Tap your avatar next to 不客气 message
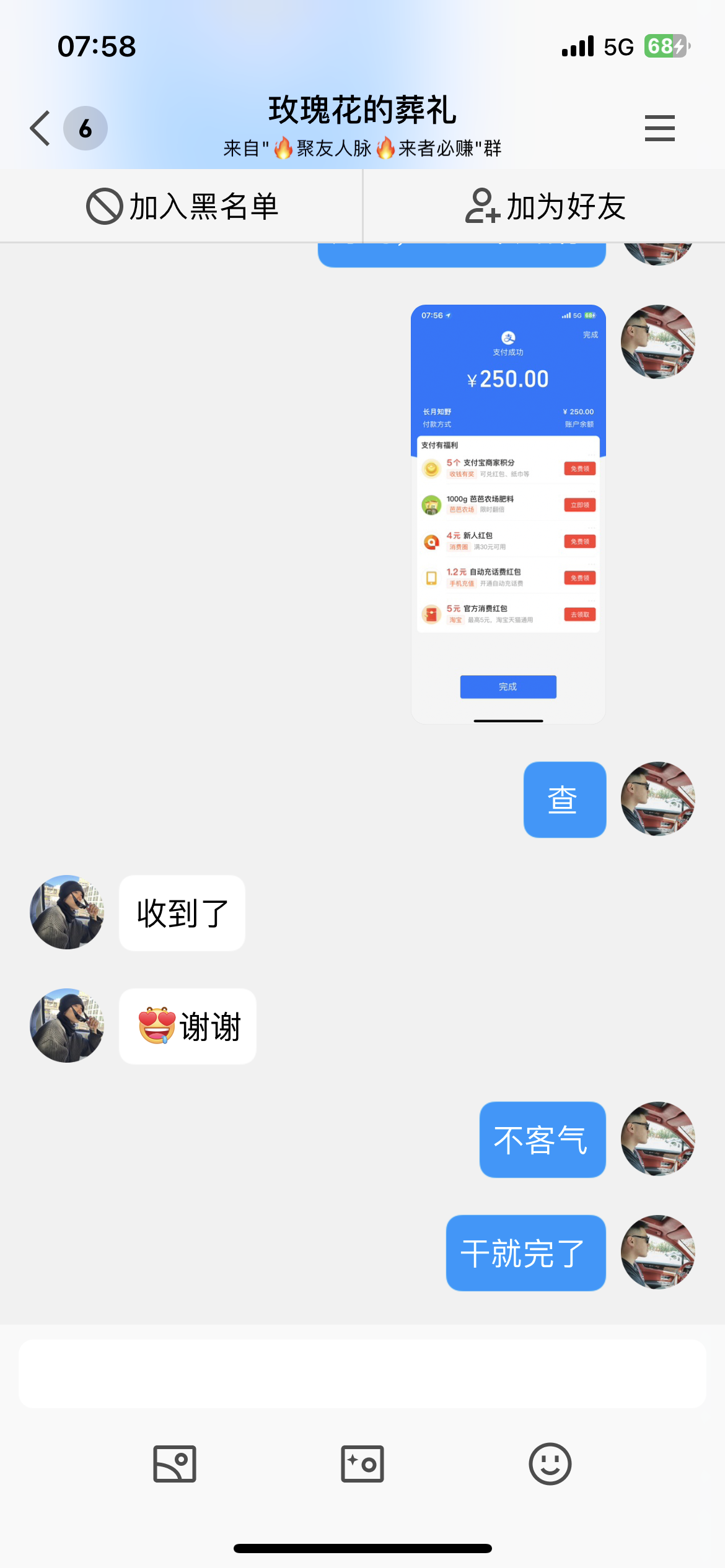Screen dimensions: 725x1568 [658, 1139]
